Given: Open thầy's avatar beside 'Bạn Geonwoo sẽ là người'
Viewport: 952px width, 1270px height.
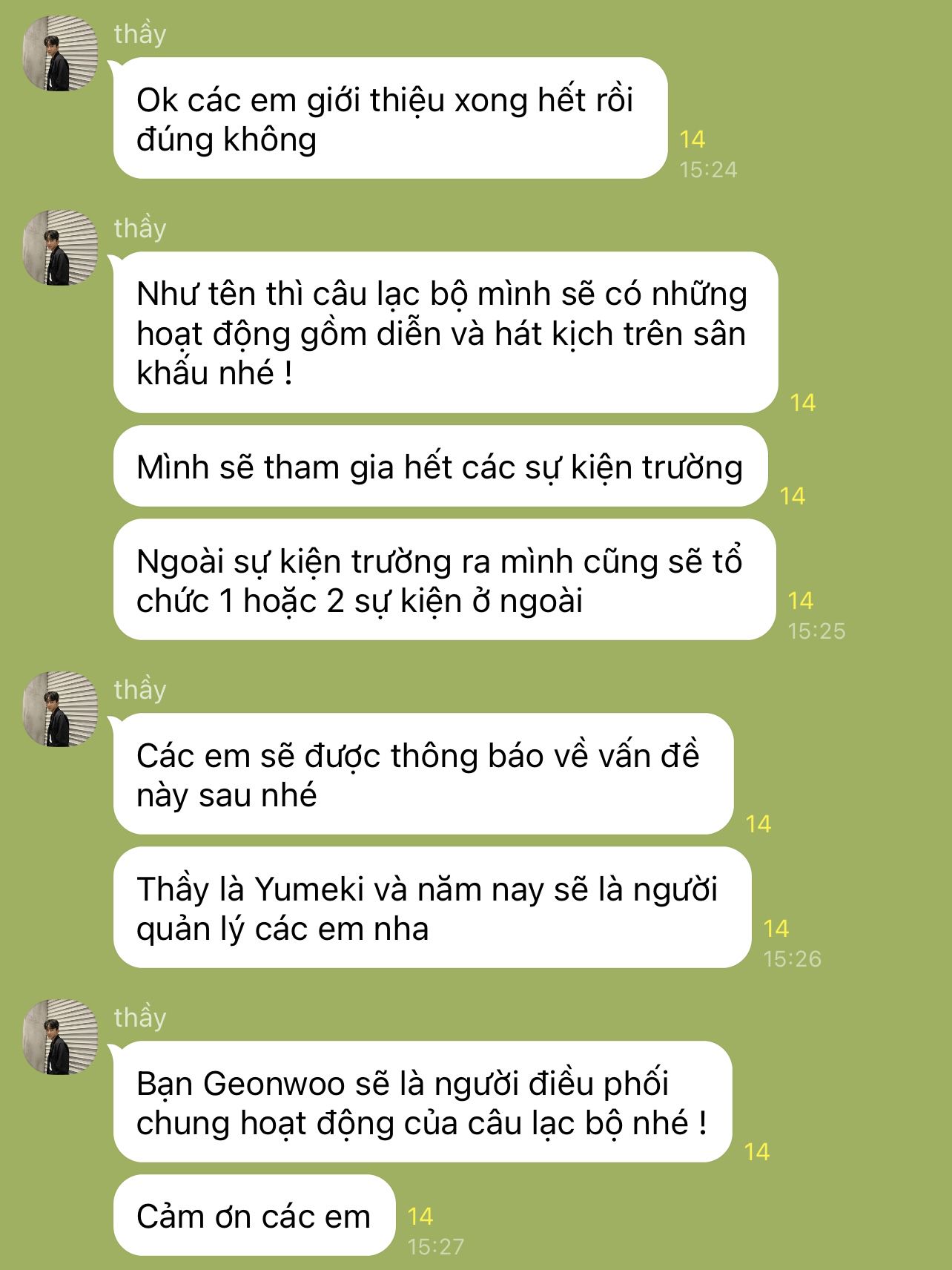Looking at the screenshot, I should (x=61, y=1037).
